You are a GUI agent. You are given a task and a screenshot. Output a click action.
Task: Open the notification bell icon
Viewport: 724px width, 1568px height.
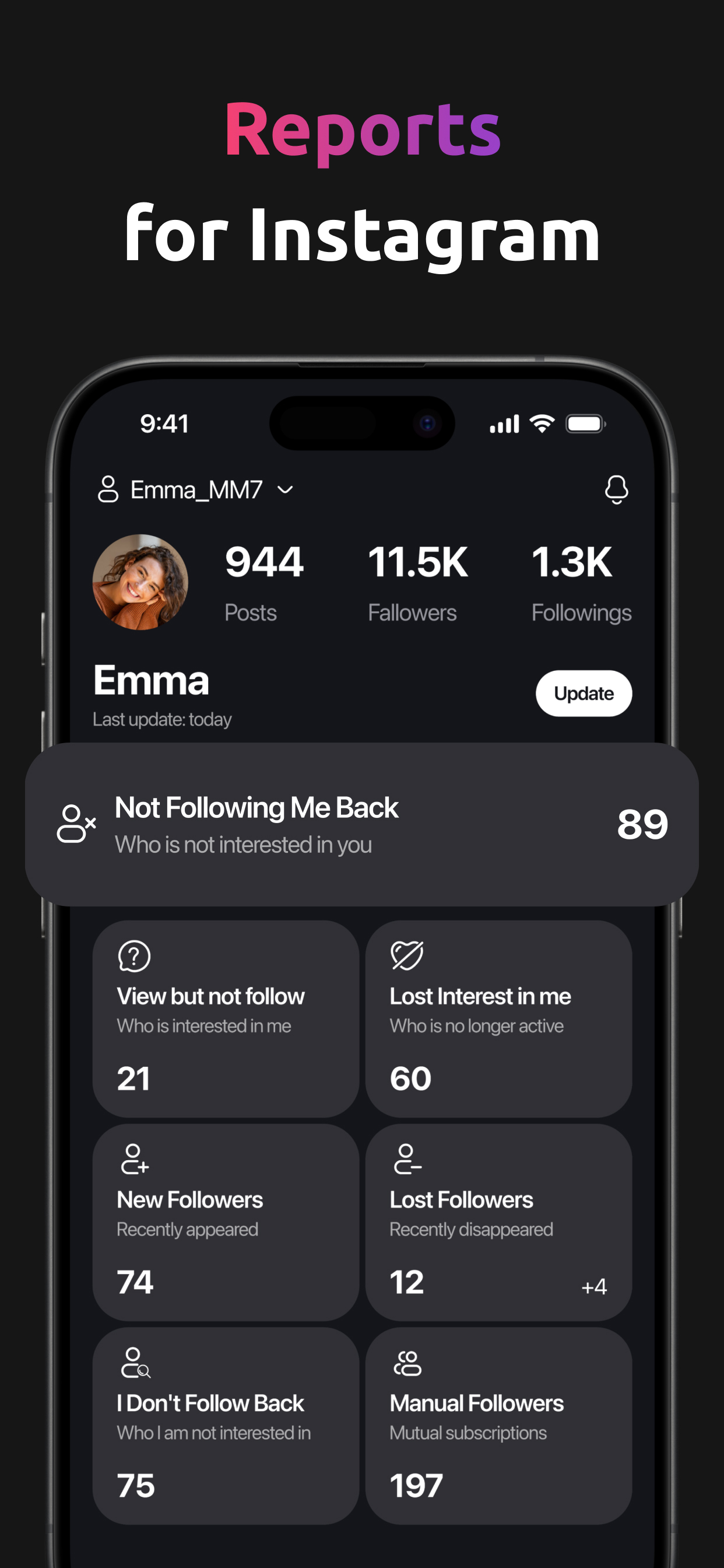click(x=616, y=489)
